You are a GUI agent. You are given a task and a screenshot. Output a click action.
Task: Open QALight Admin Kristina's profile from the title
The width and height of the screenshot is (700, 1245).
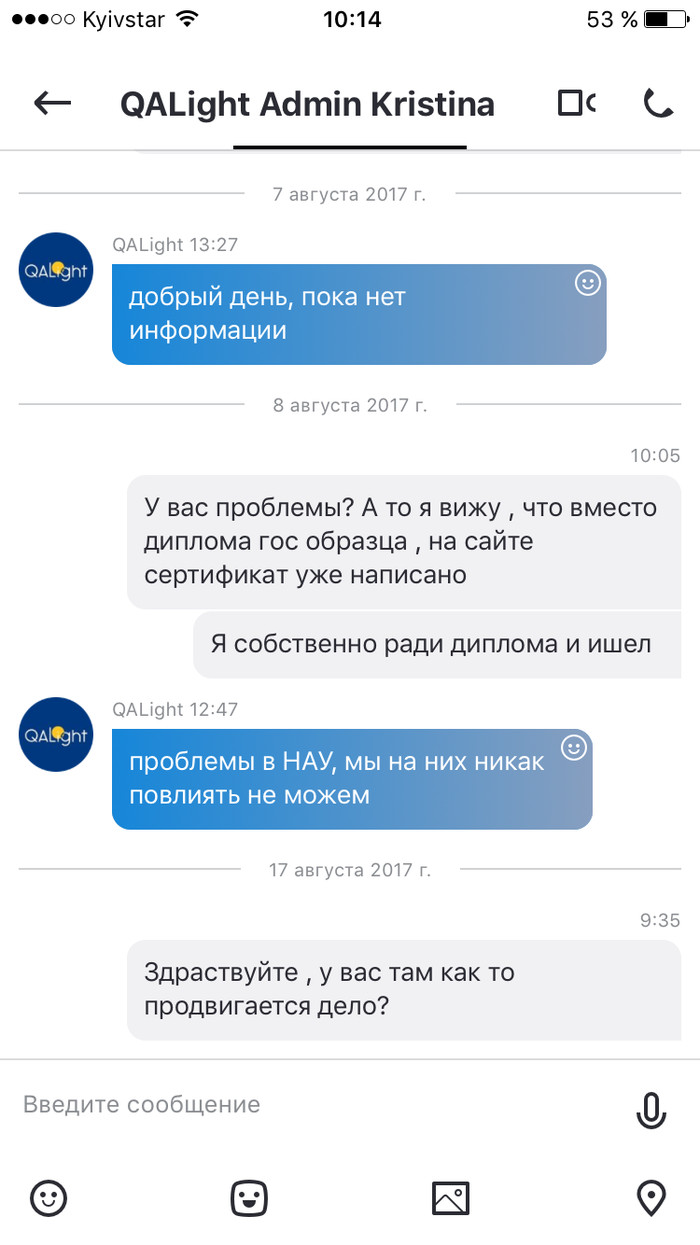tap(307, 104)
